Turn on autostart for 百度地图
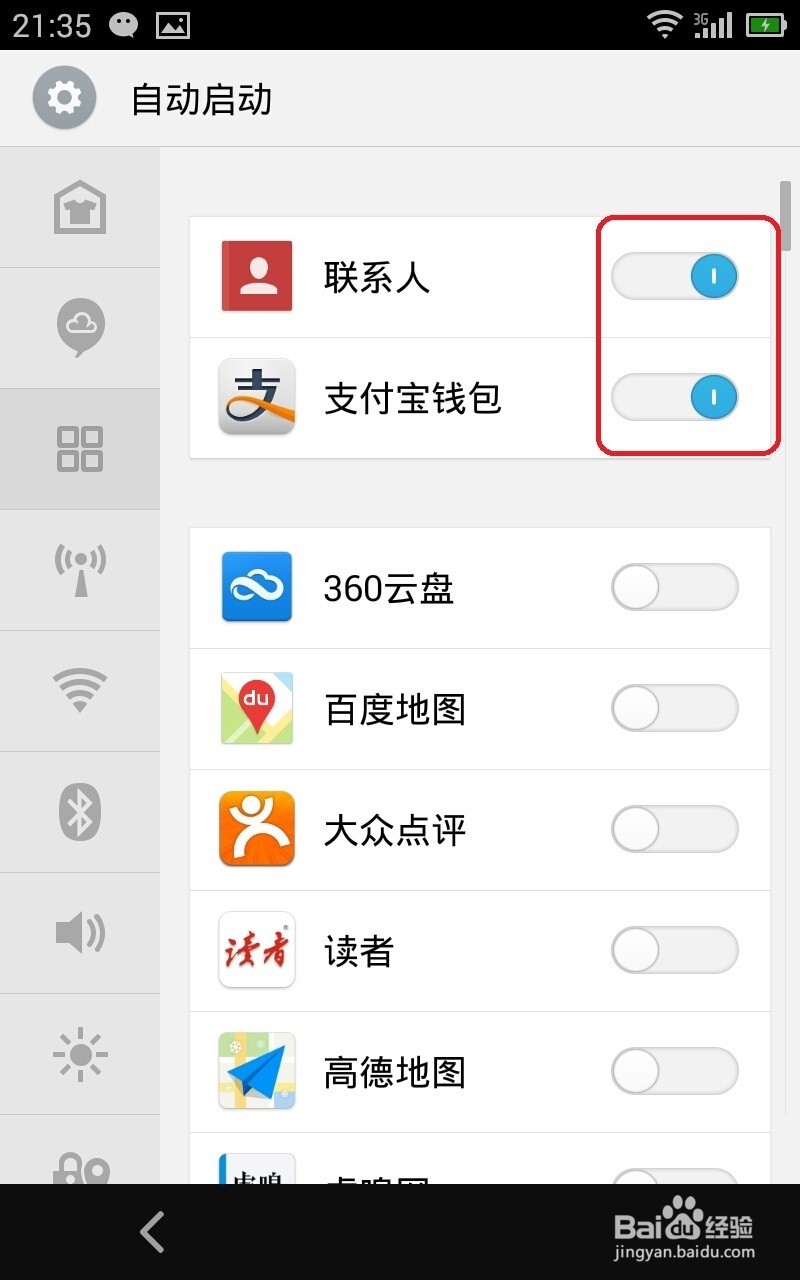The height and width of the screenshot is (1280, 800). click(x=675, y=708)
